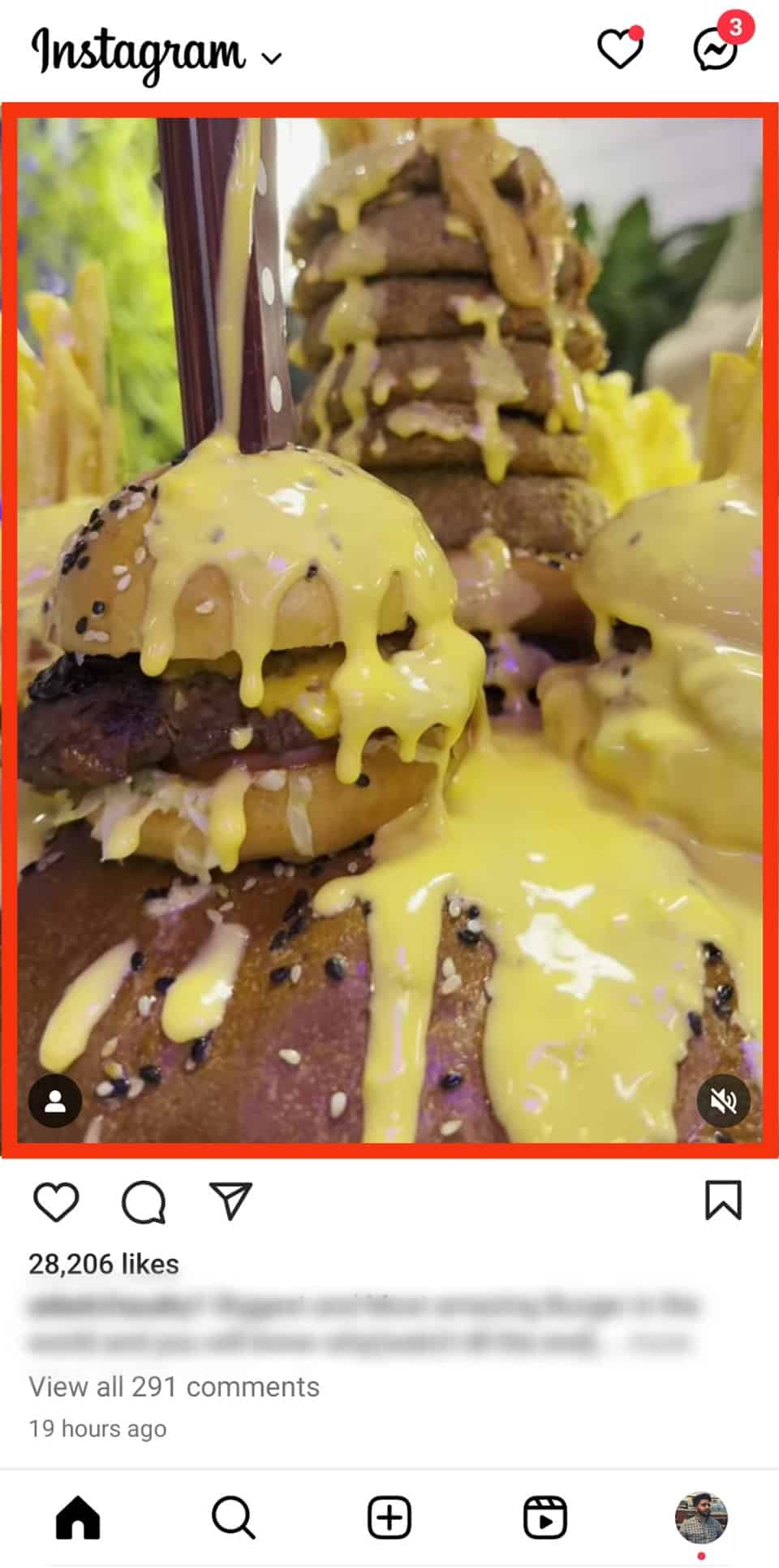Viewport: 779px width, 1568px height.
Task: Switch to the Search tab
Action: click(x=234, y=1517)
